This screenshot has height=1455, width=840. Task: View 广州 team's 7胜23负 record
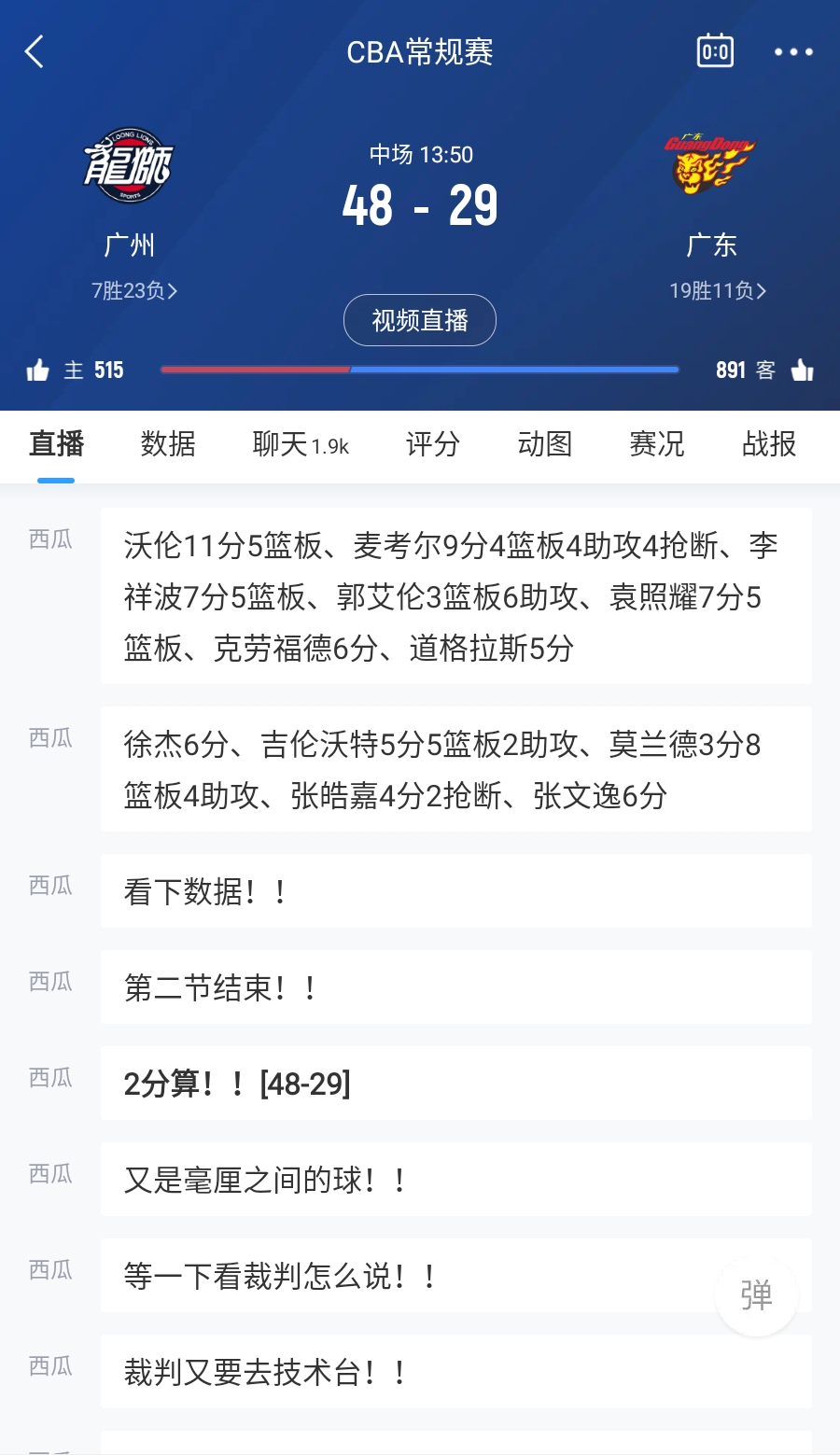[x=133, y=291]
